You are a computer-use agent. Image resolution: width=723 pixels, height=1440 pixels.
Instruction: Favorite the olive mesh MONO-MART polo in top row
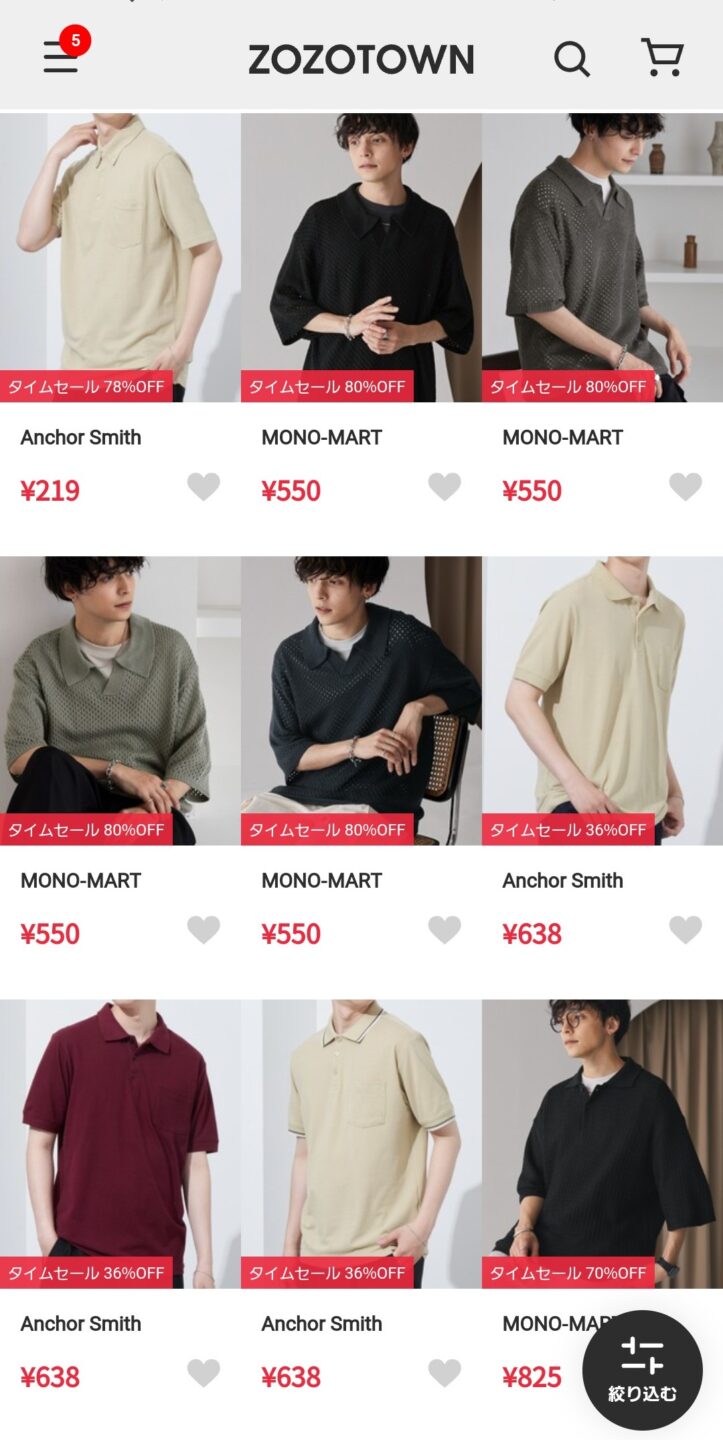tap(685, 487)
